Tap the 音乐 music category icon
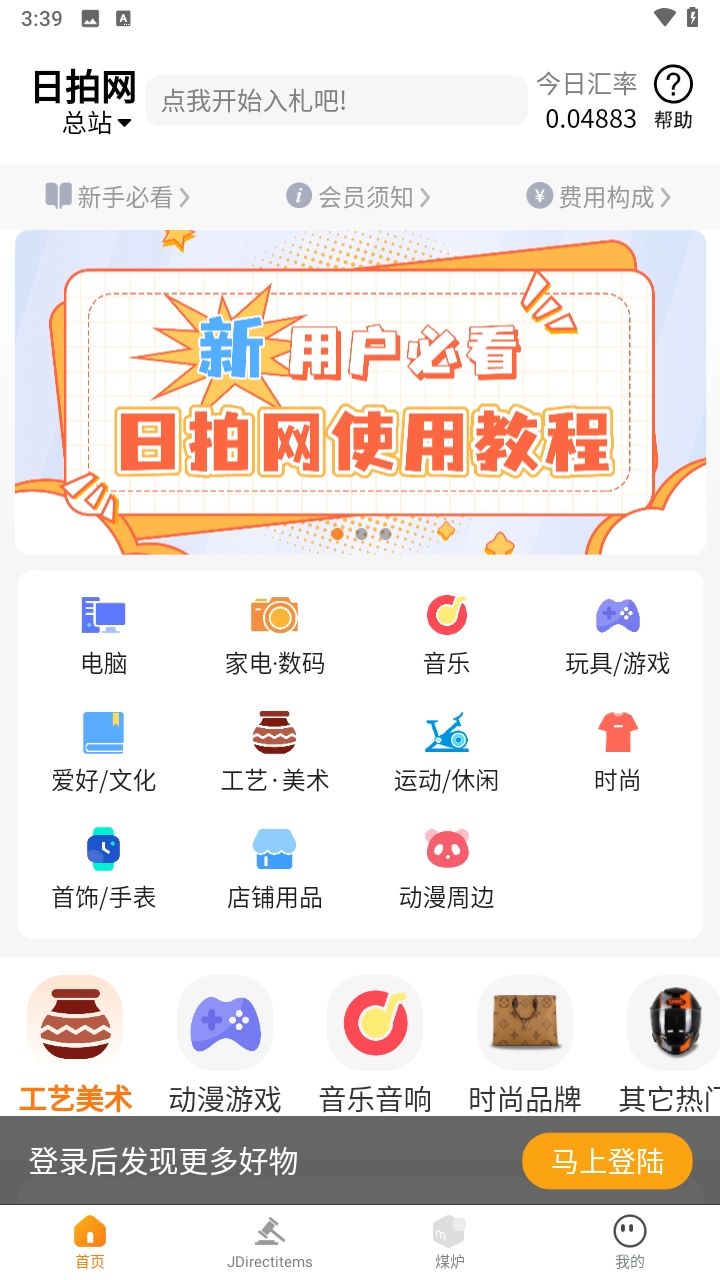 [446, 614]
